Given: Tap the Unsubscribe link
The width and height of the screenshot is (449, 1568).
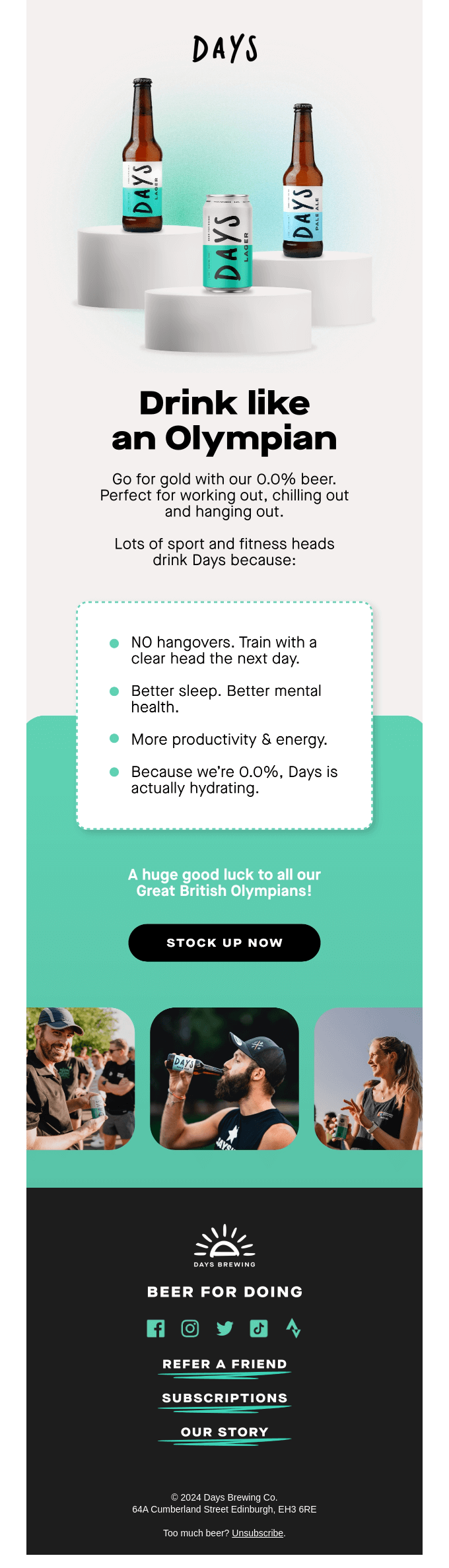Looking at the screenshot, I should coord(258,1533).
